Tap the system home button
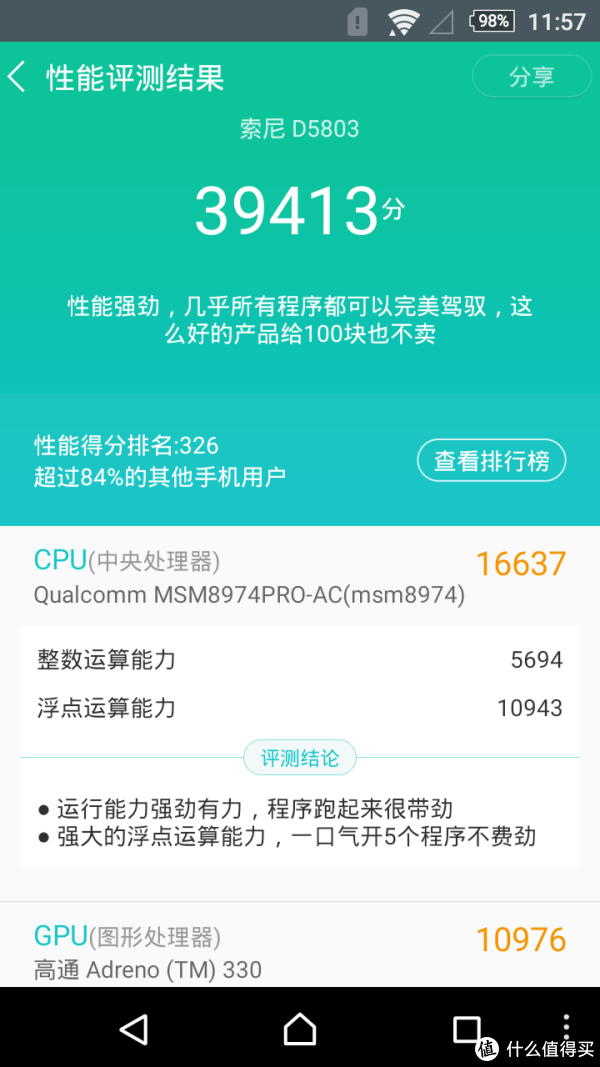 click(x=299, y=1027)
